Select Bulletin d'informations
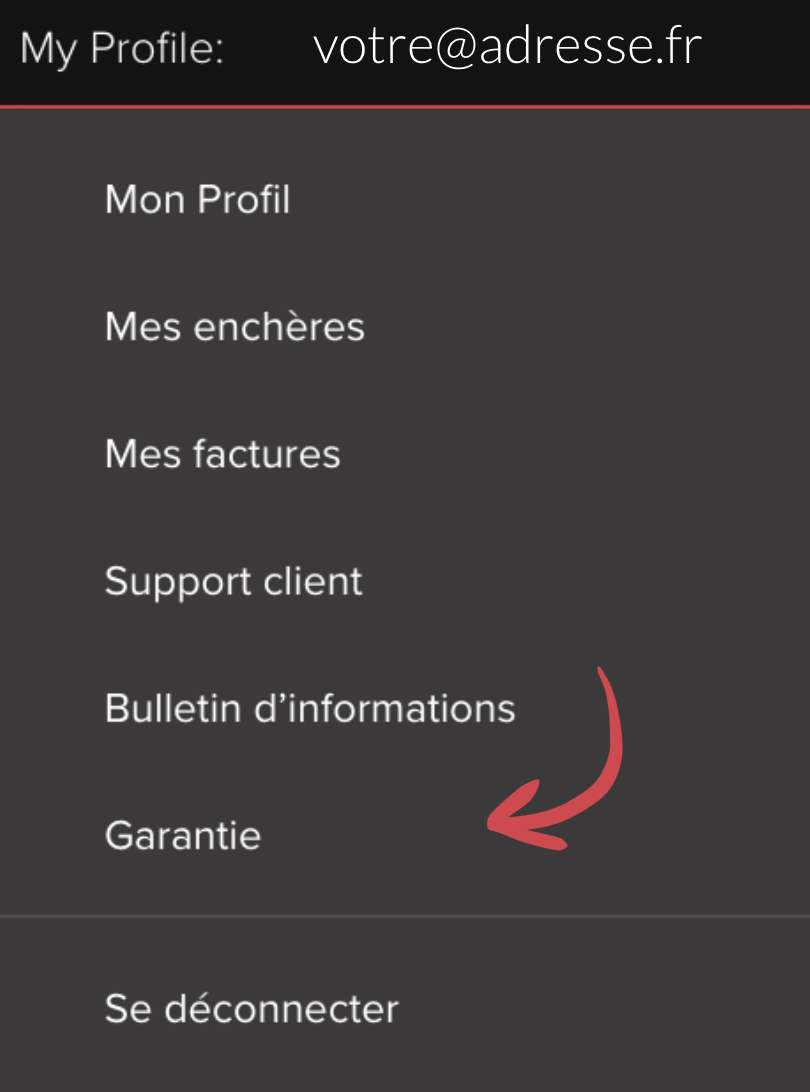 tap(310, 708)
